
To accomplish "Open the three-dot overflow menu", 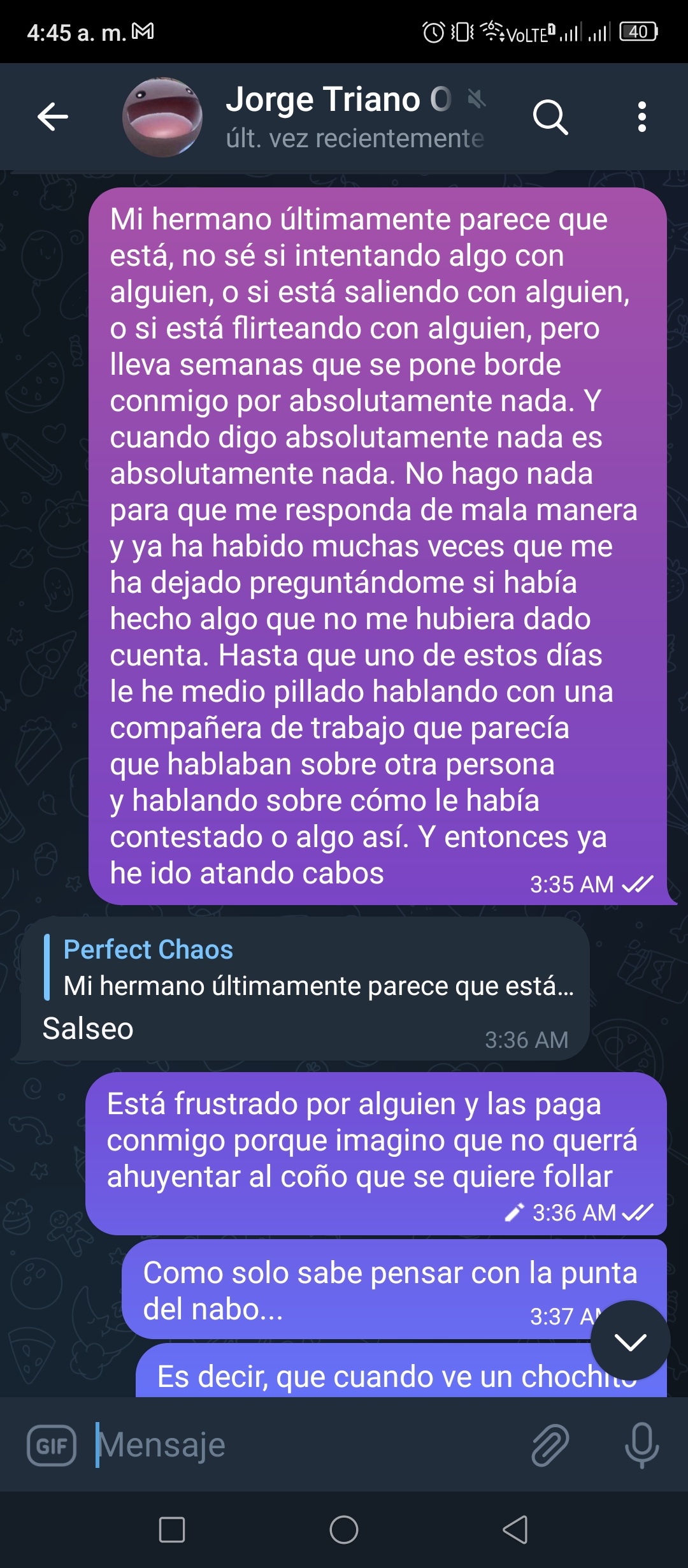I will 642,117.
